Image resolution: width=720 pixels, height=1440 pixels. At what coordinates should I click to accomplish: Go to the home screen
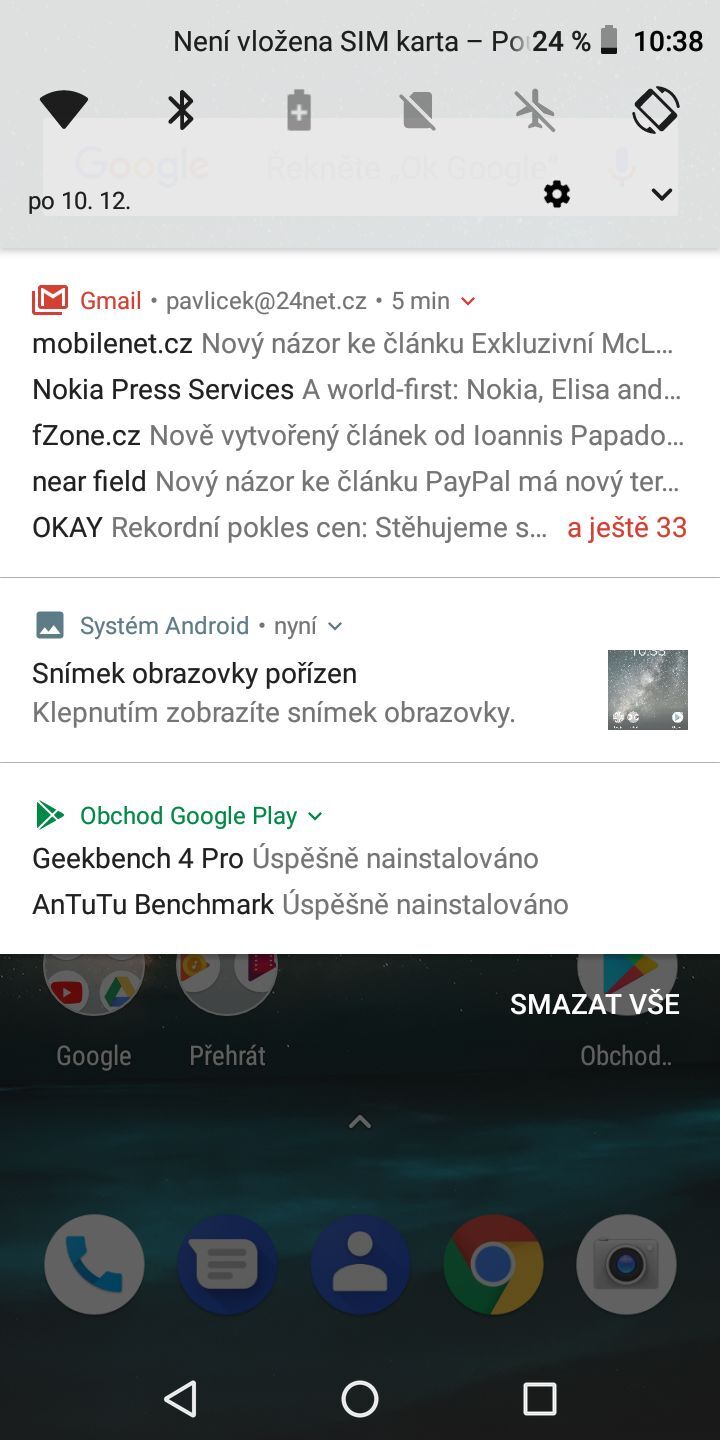click(x=360, y=1398)
